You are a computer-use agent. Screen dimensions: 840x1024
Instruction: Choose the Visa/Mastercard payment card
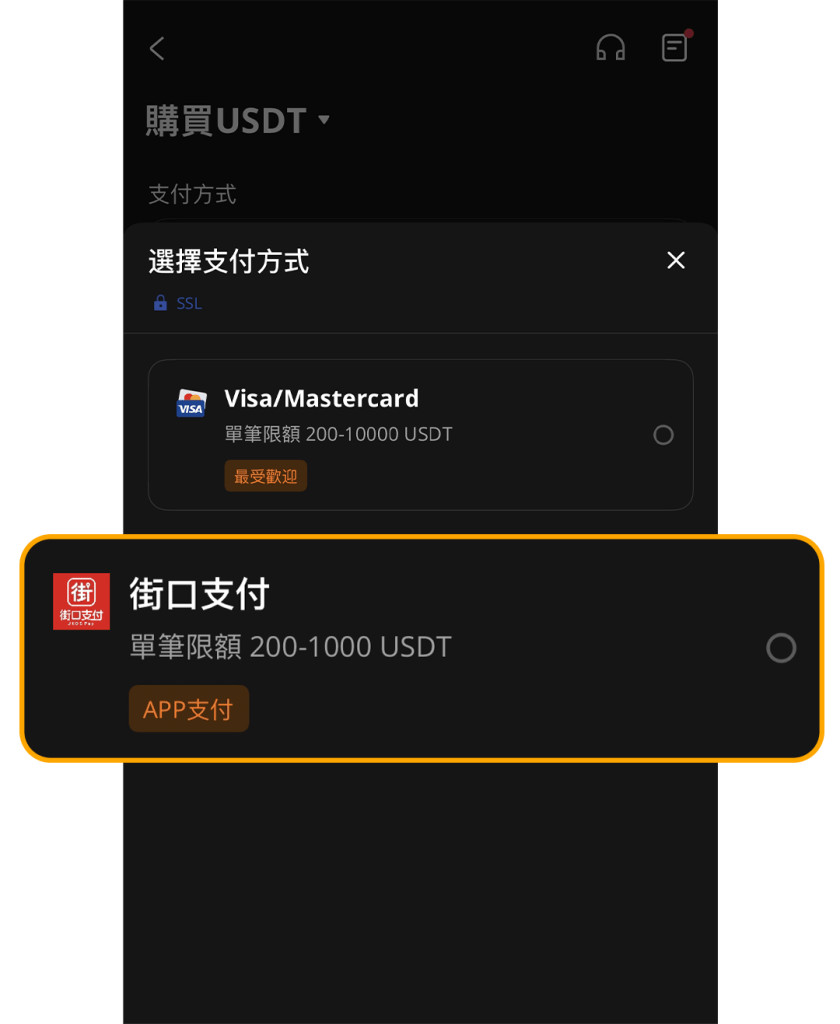tap(420, 435)
